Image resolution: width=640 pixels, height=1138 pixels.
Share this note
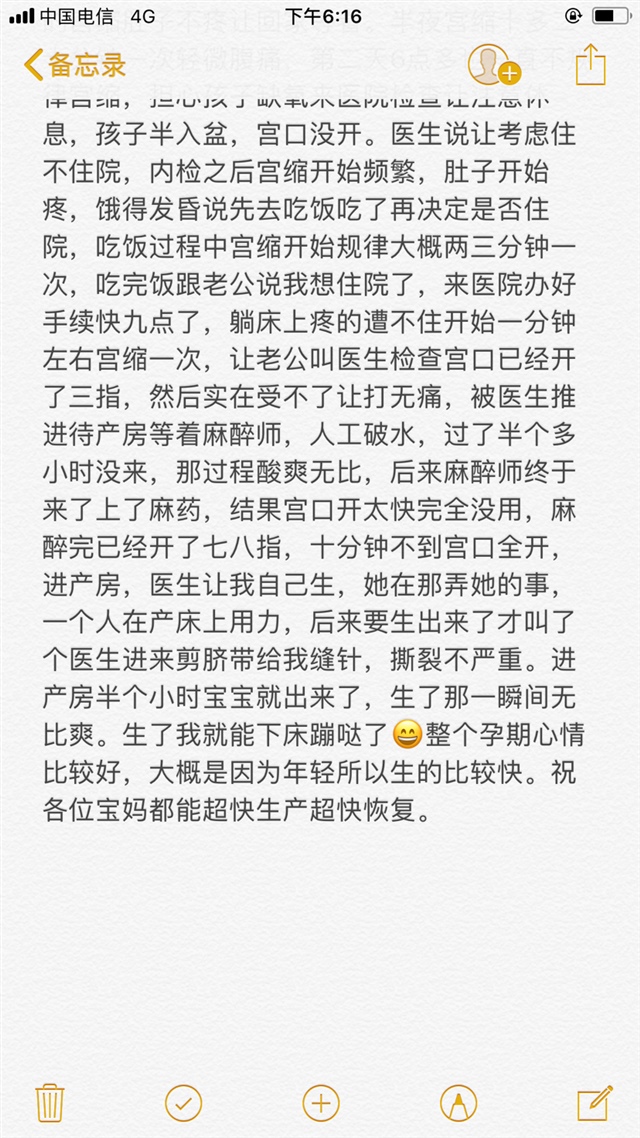coord(591,65)
